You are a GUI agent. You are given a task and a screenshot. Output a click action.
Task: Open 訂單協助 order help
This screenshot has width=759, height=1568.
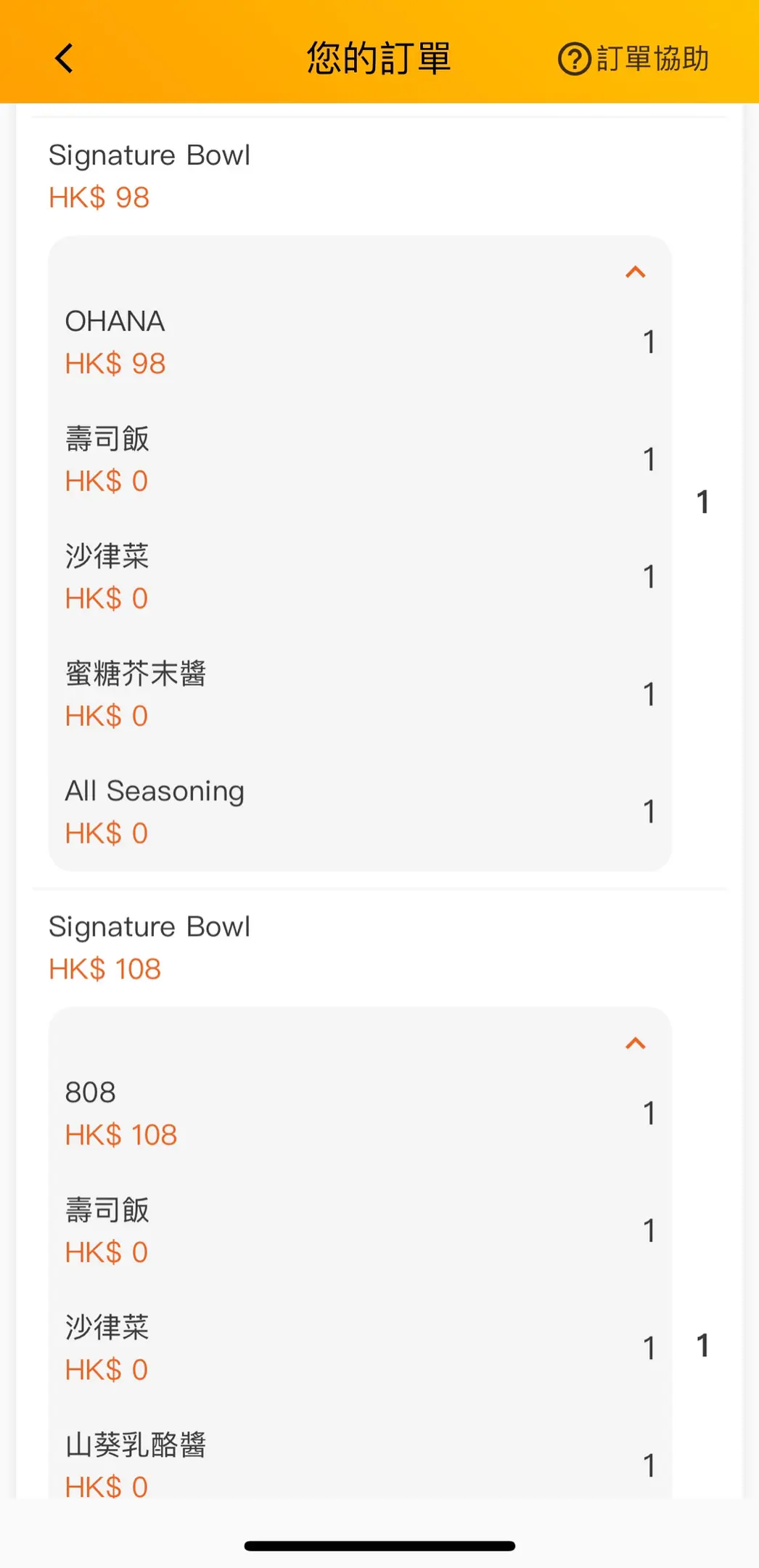(633, 59)
